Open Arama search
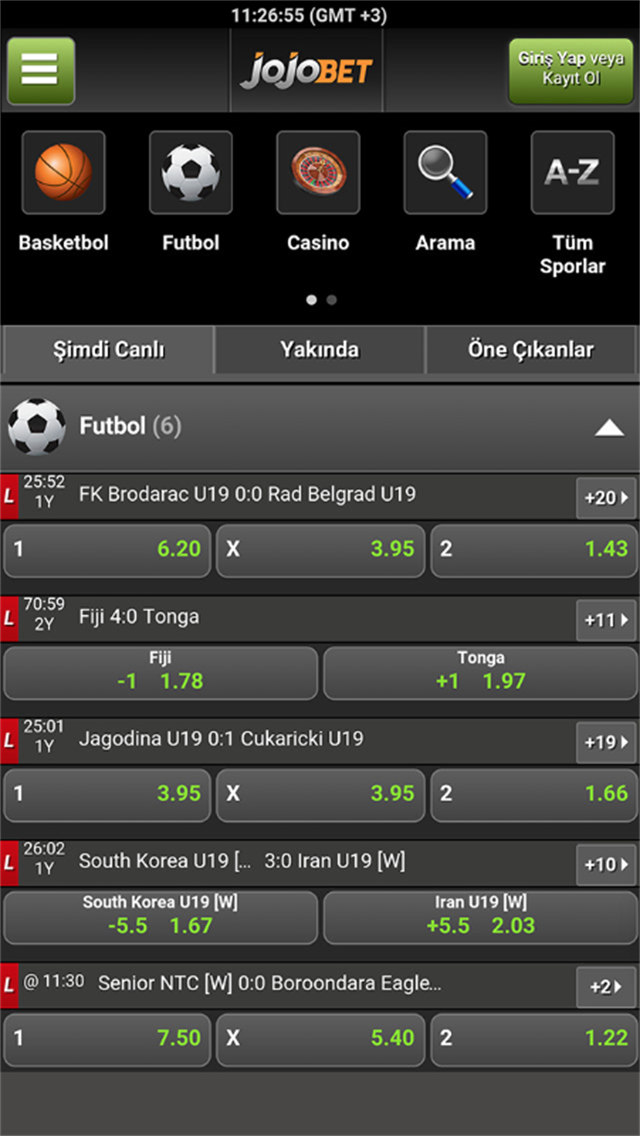 coord(445,190)
